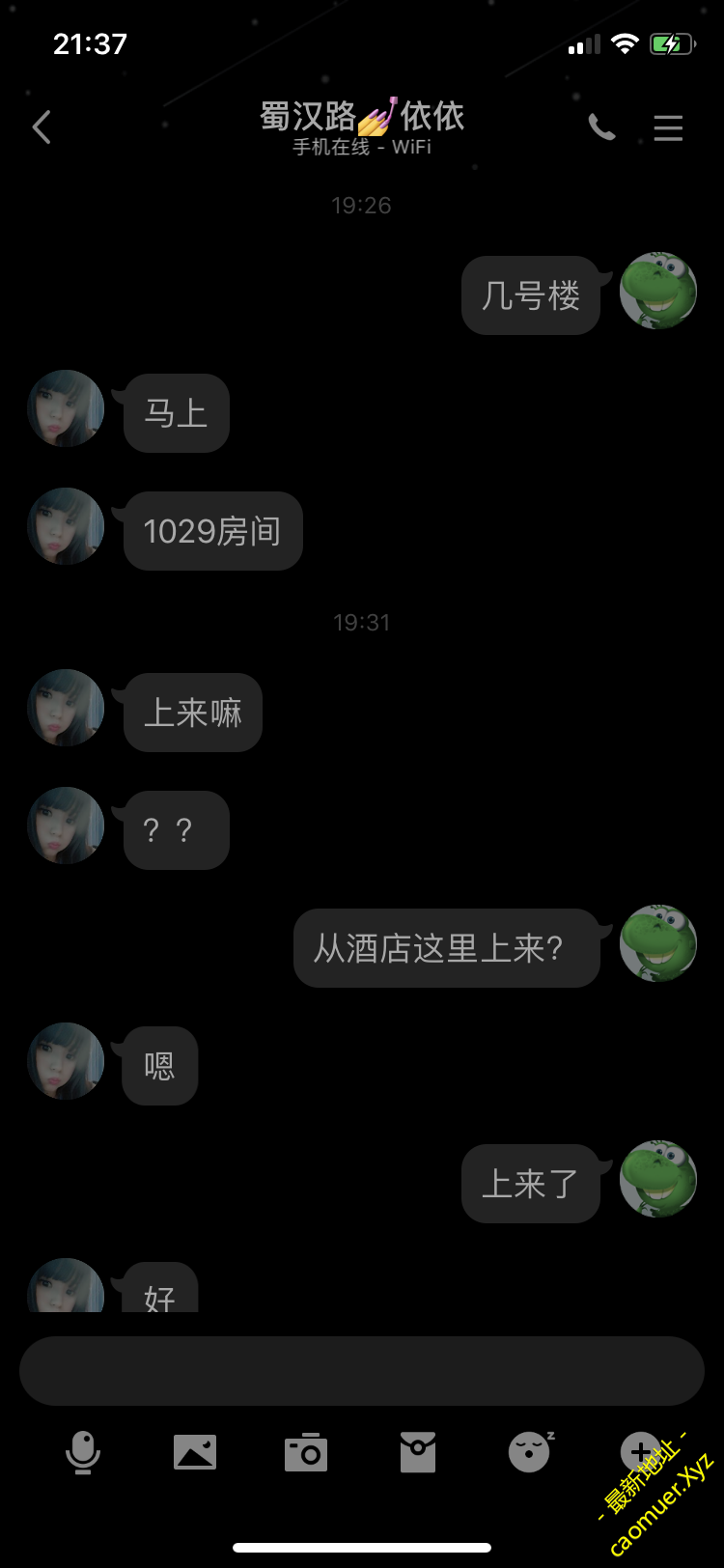View the contact's avatar beside 1029房间
724x1568 pixels.
(66, 526)
